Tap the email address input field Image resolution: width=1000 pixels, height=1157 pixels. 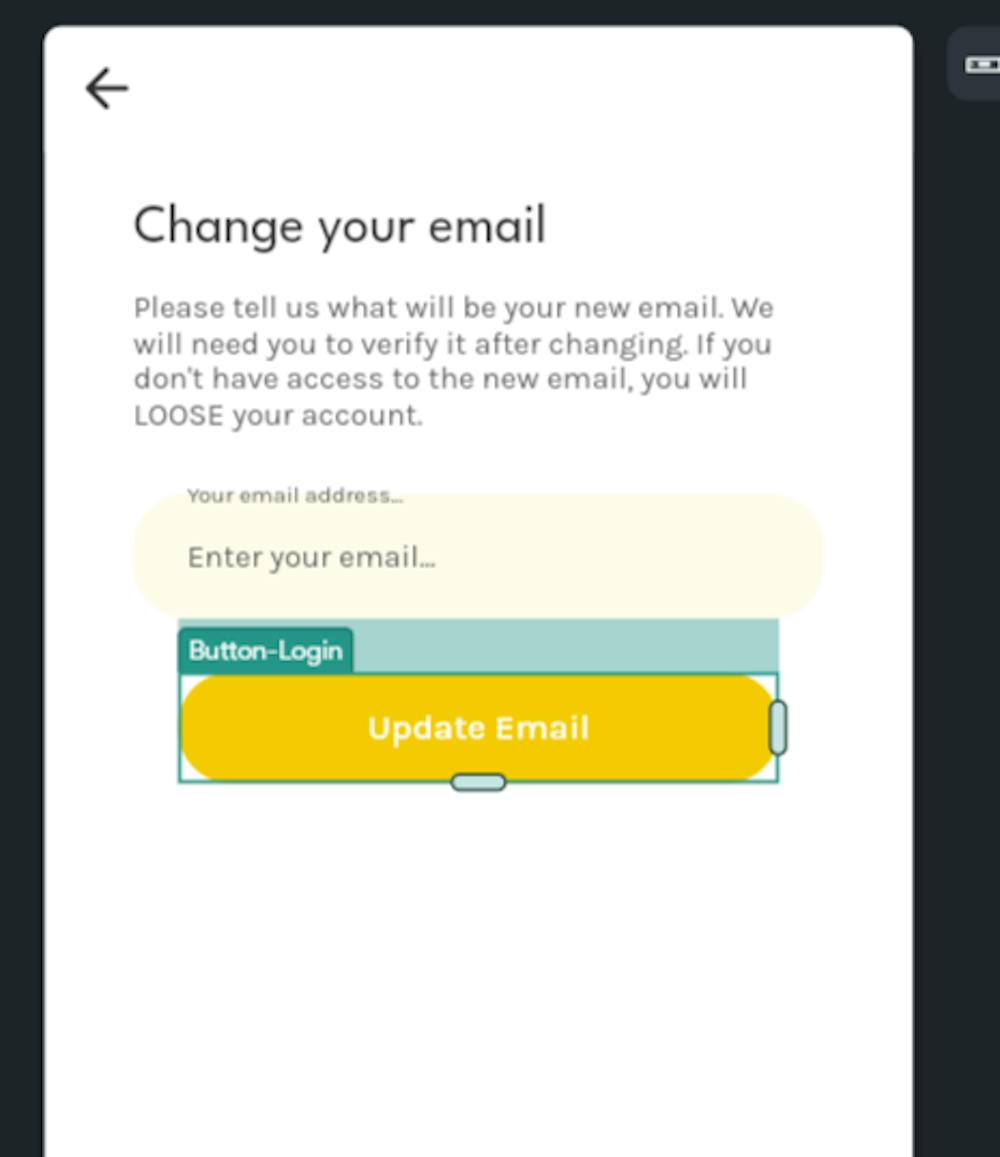point(477,557)
